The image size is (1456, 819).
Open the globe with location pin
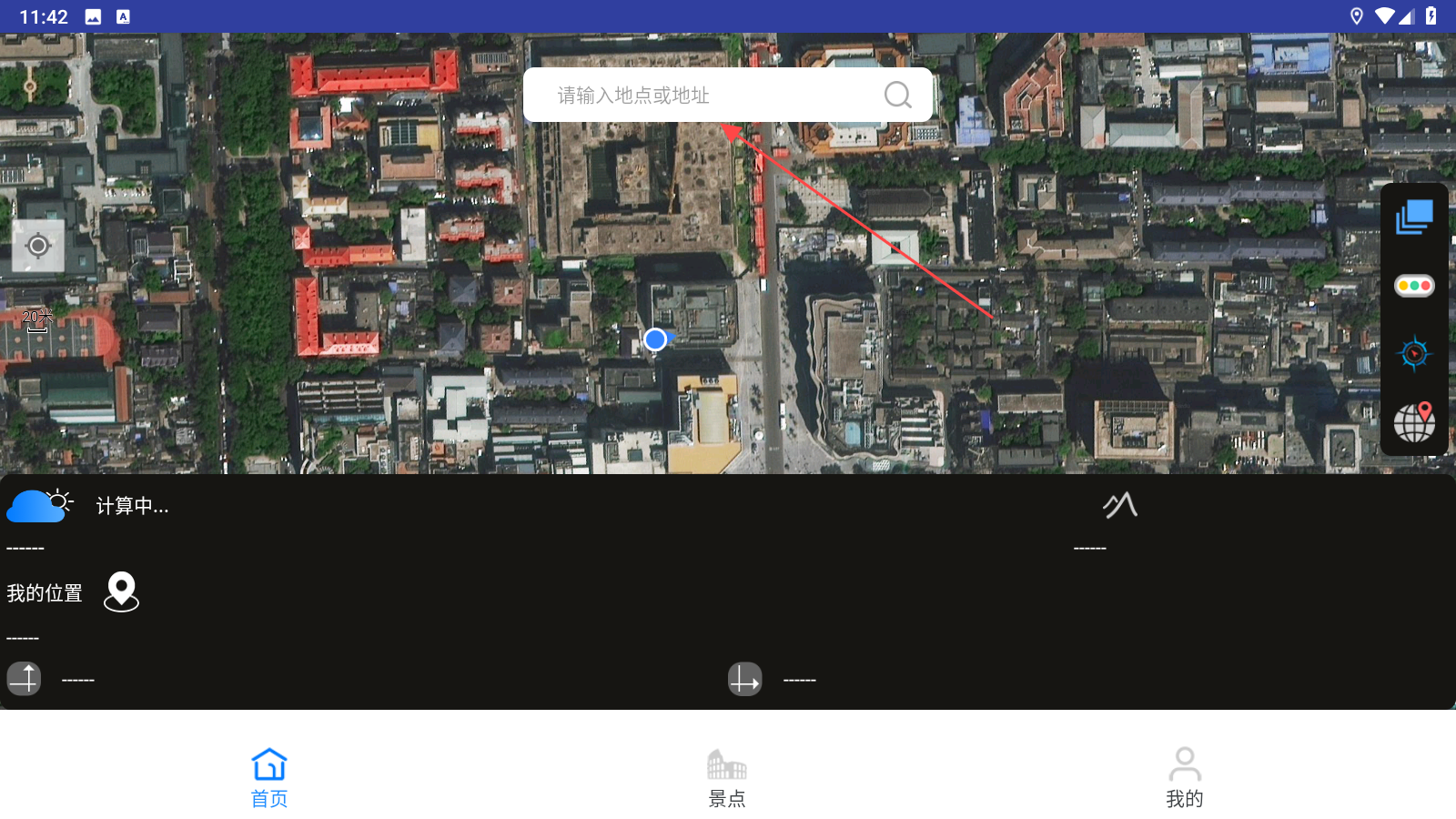[x=1414, y=422]
